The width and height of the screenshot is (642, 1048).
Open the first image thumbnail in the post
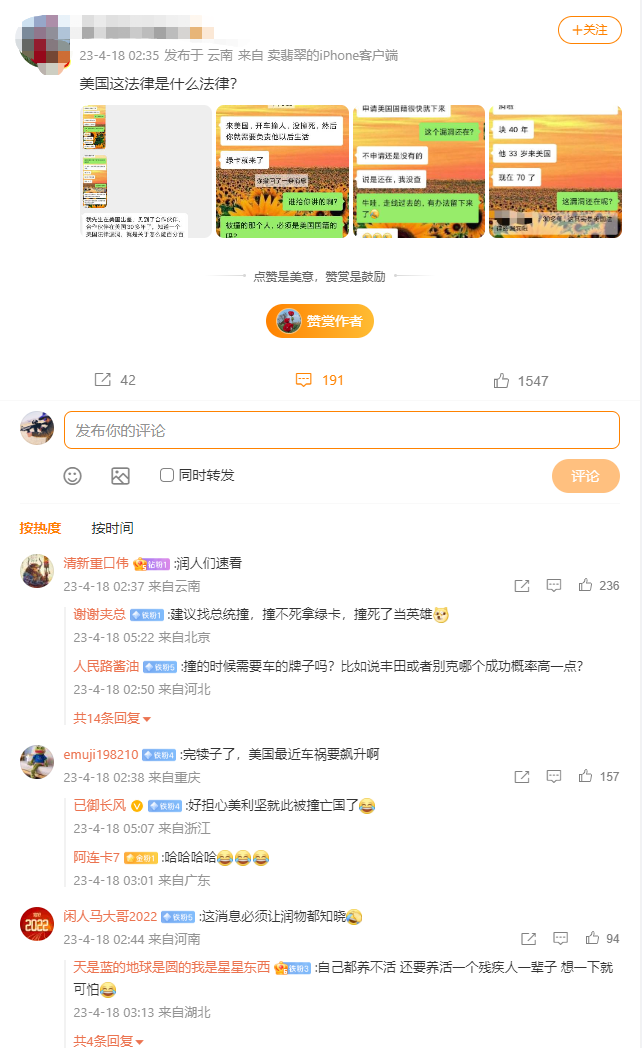[146, 171]
